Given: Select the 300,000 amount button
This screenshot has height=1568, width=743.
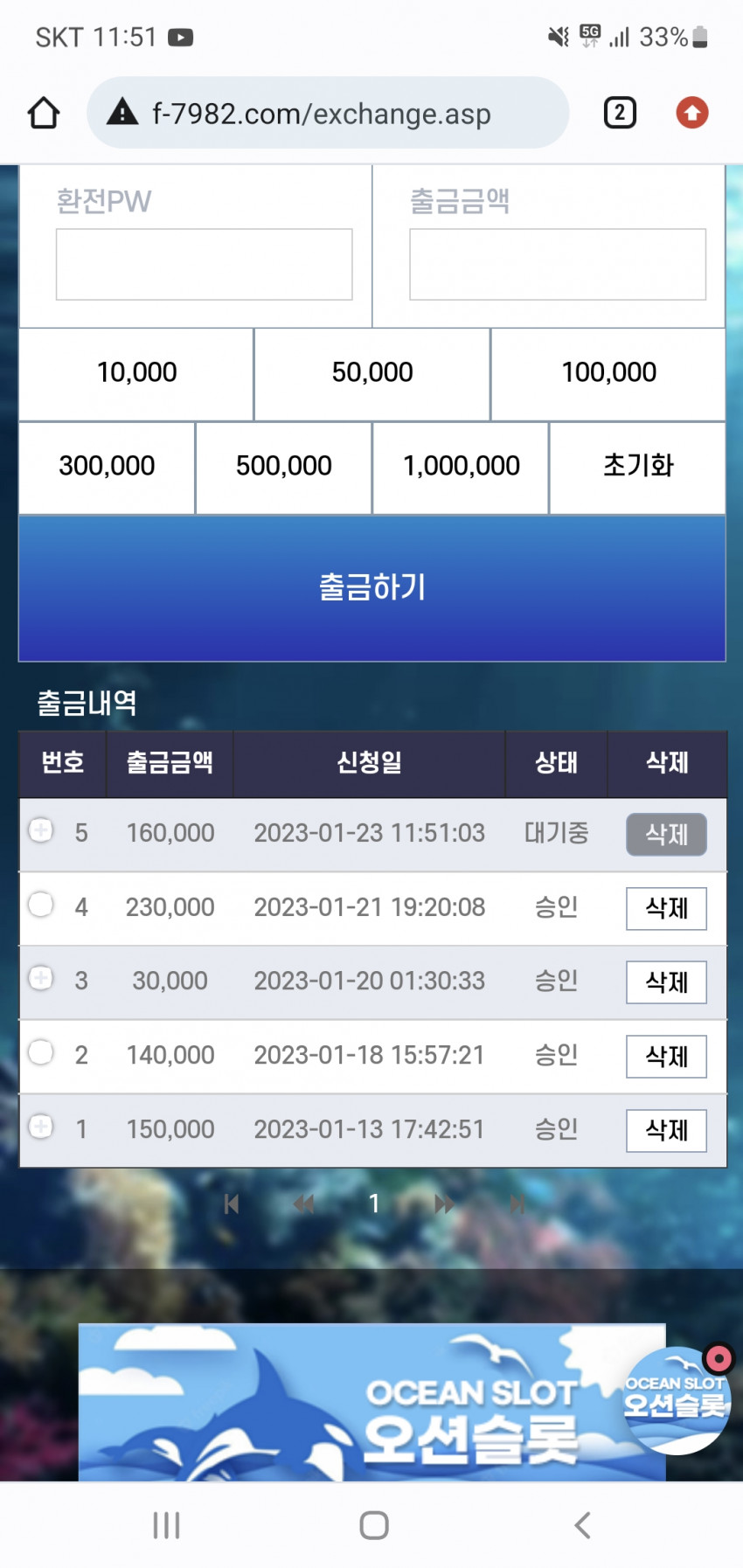Looking at the screenshot, I should pos(107,467).
